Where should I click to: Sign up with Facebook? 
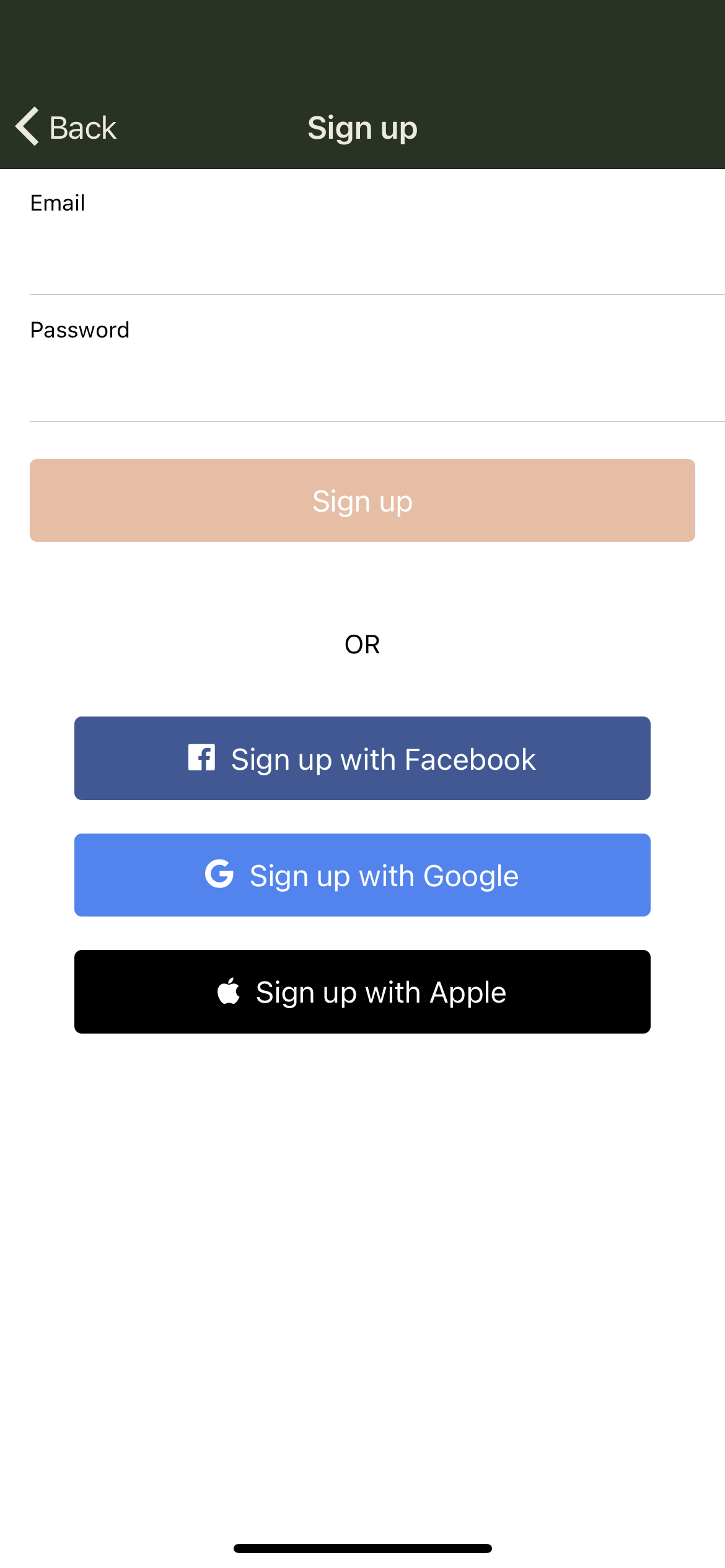362,758
